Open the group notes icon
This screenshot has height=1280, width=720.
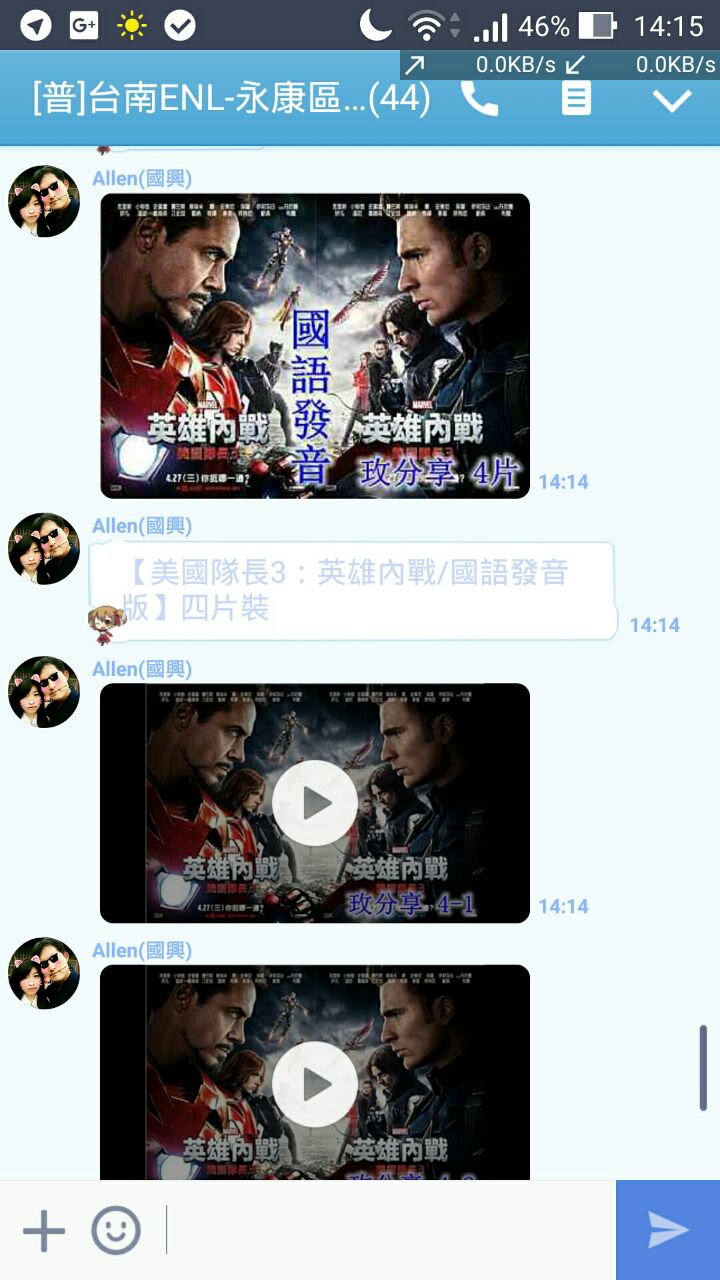(576, 99)
